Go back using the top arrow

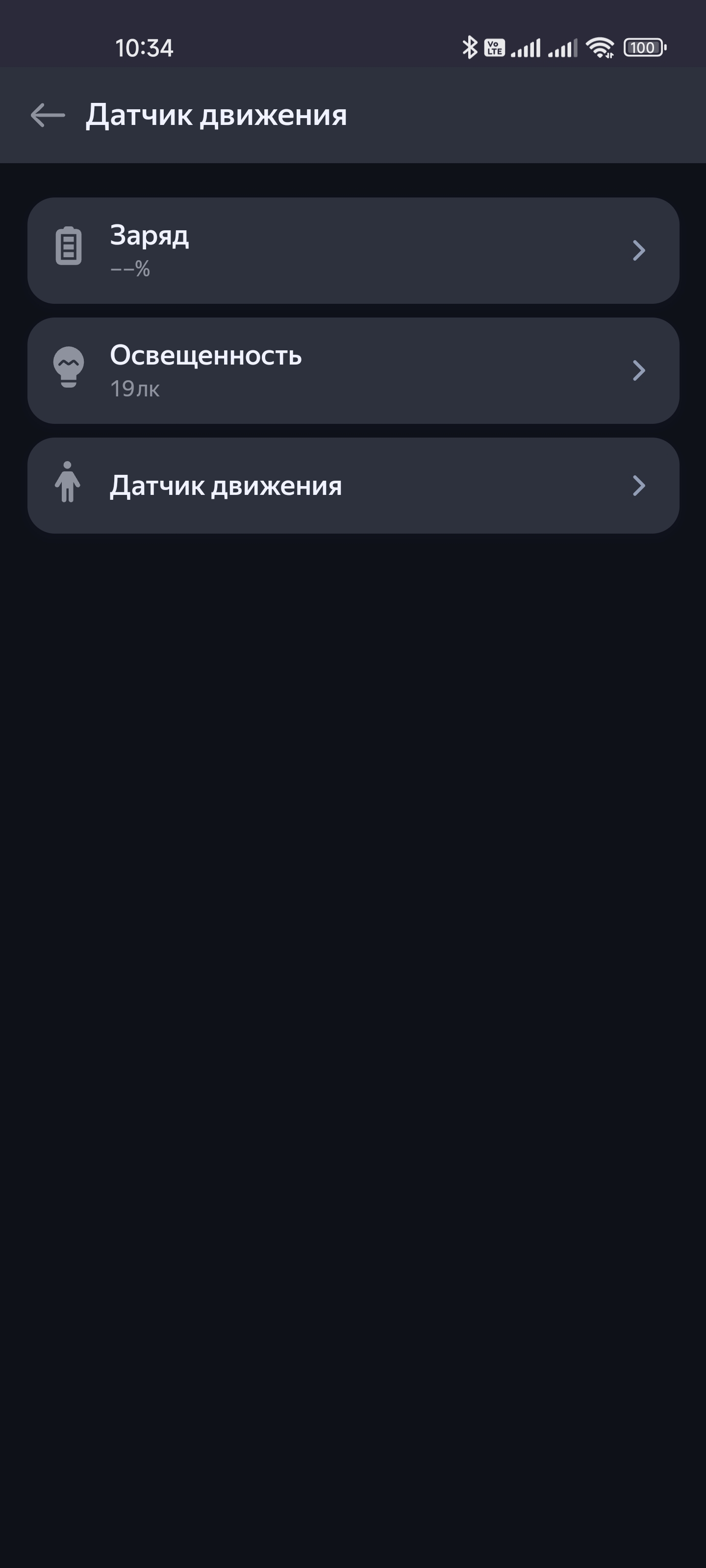(48, 115)
